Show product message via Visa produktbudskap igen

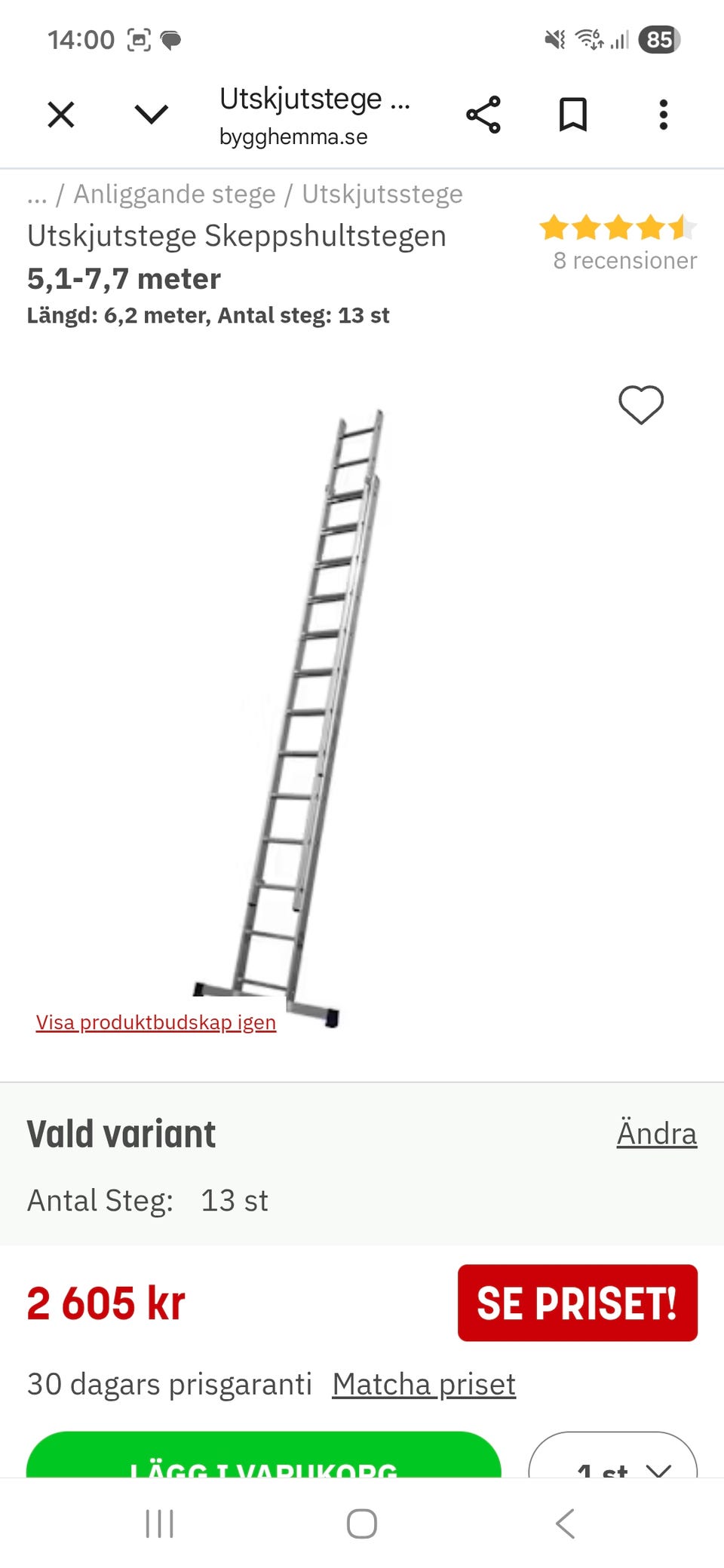(155, 1022)
